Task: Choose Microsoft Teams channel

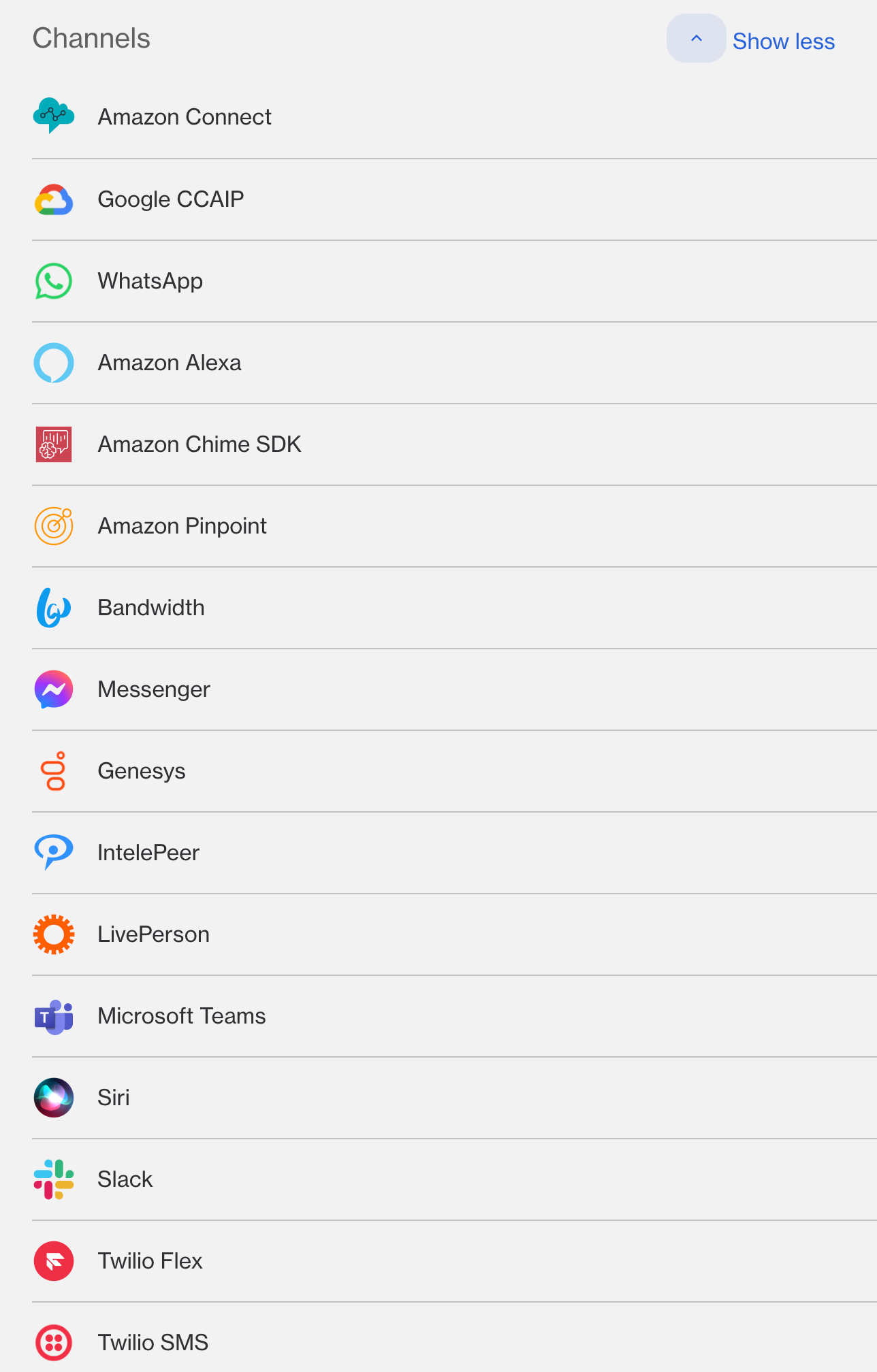Action: 182,1016
